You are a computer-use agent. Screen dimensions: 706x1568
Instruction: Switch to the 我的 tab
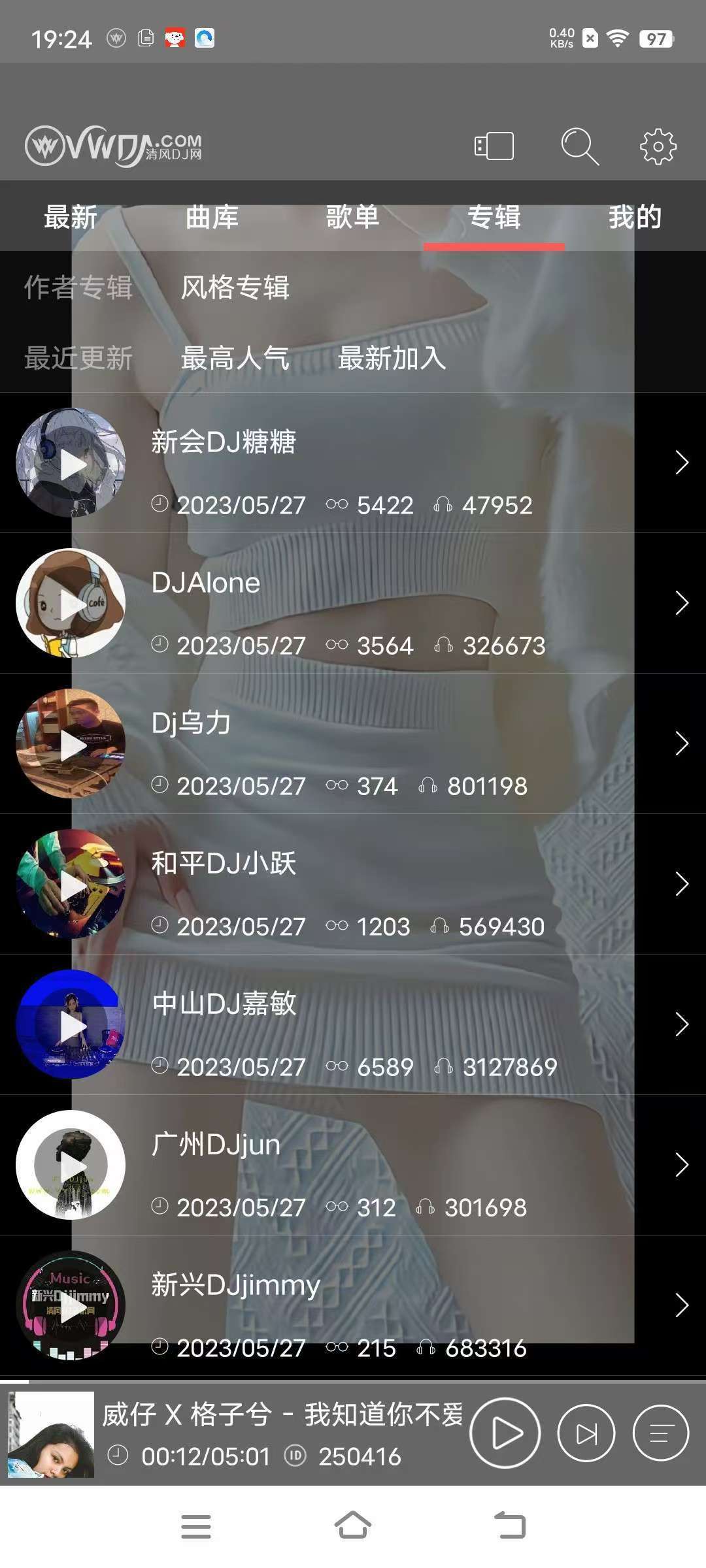[x=635, y=217]
